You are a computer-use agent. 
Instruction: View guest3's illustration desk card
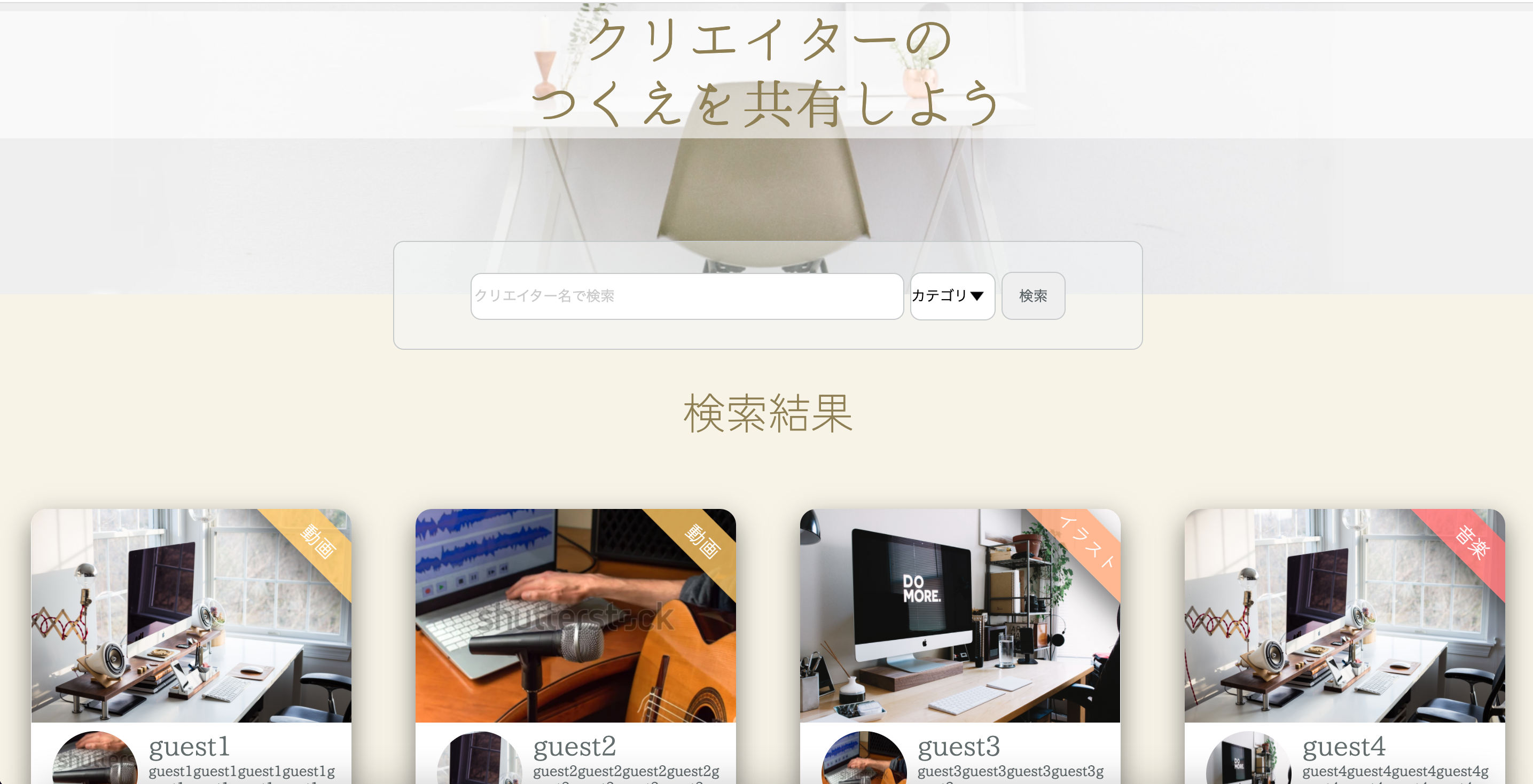coord(959,616)
